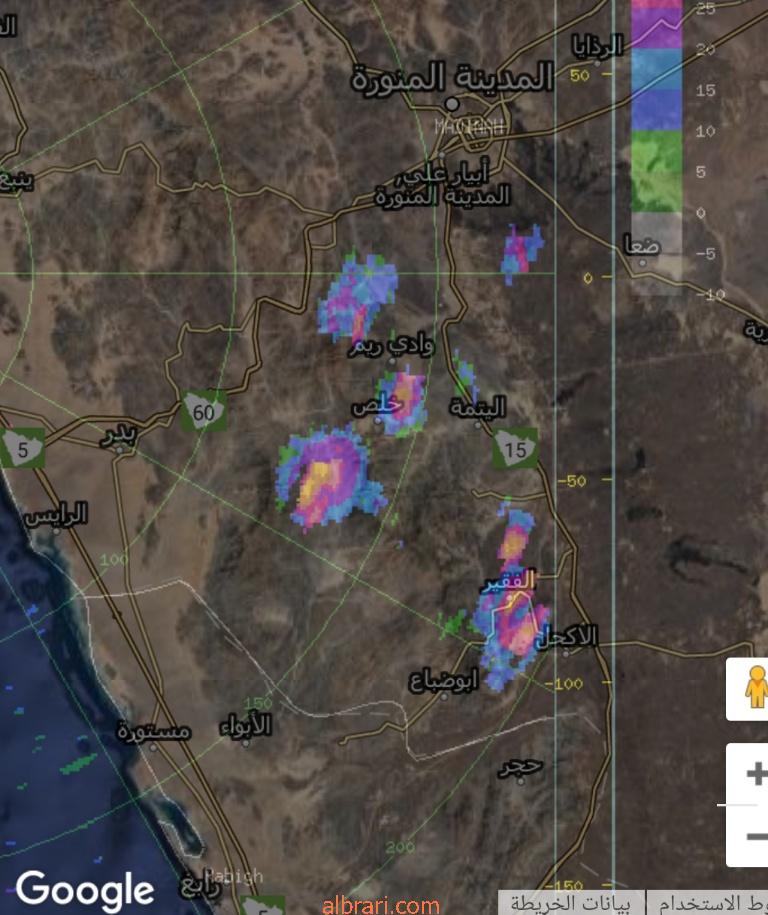This screenshot has height=915, width=768.
Task: Zoom in on the map
Action: pyautogui.click(x=755, y=774)
